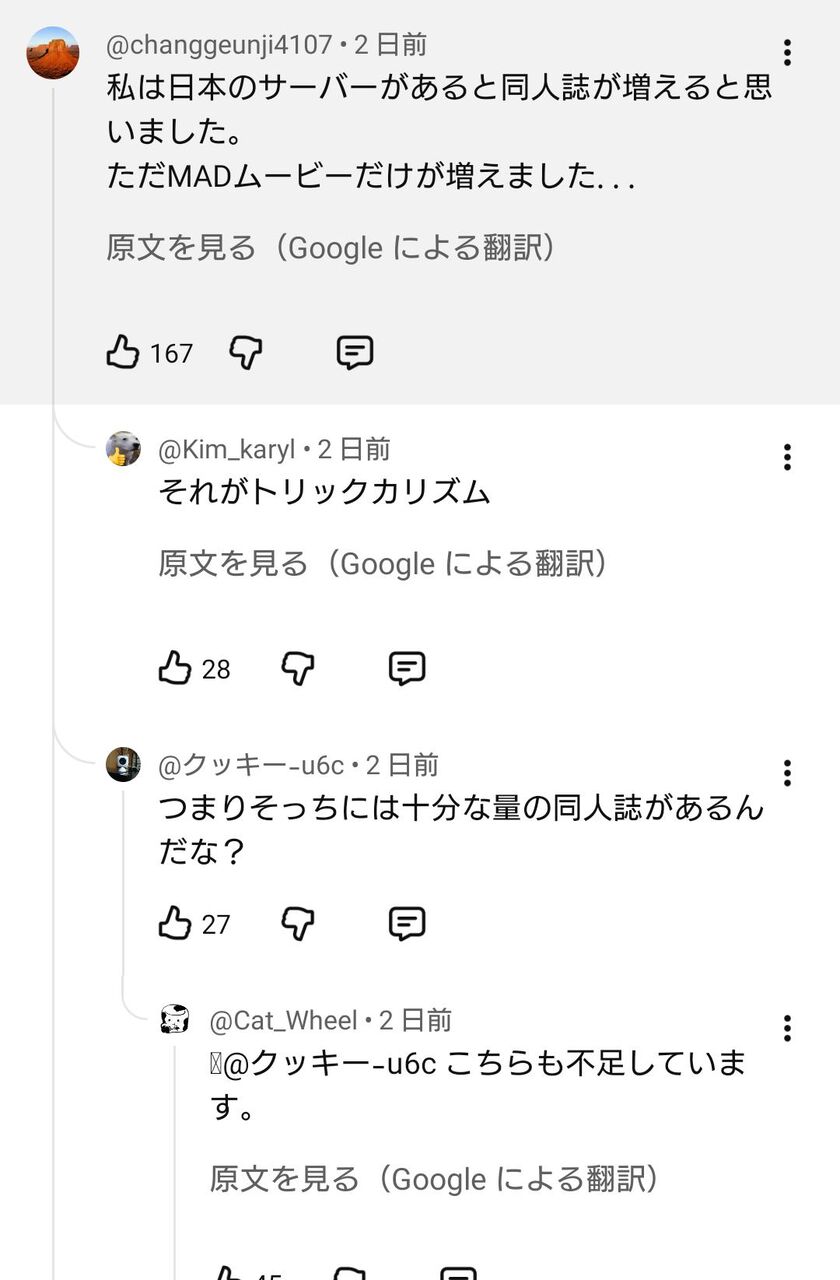The image size is (840, 1280).
Task: Open @Kim_karyl's avatar
Action: [x=124, y=449]
